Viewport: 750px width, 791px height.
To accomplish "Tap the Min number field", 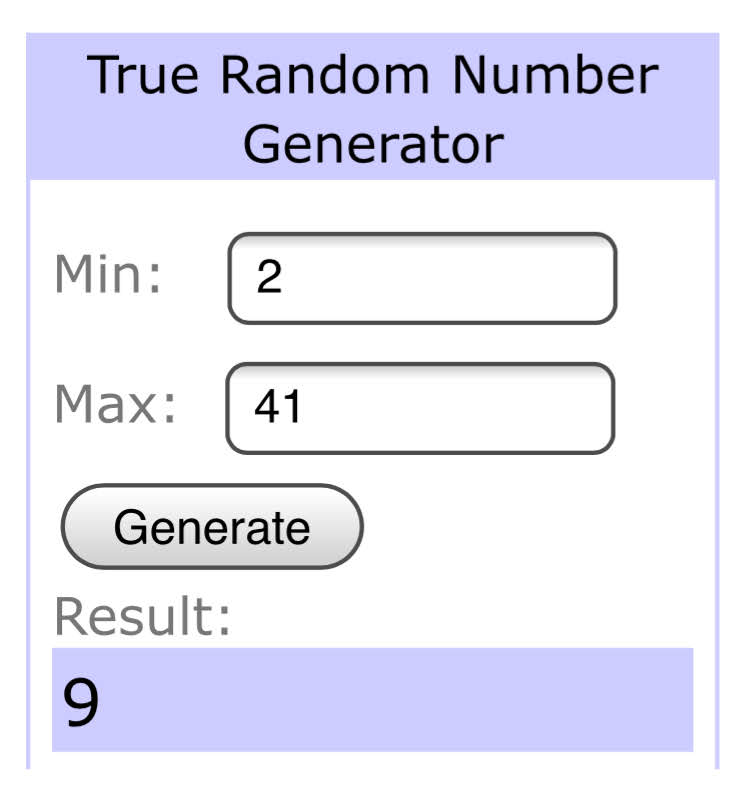I will [x=422, y=279].
